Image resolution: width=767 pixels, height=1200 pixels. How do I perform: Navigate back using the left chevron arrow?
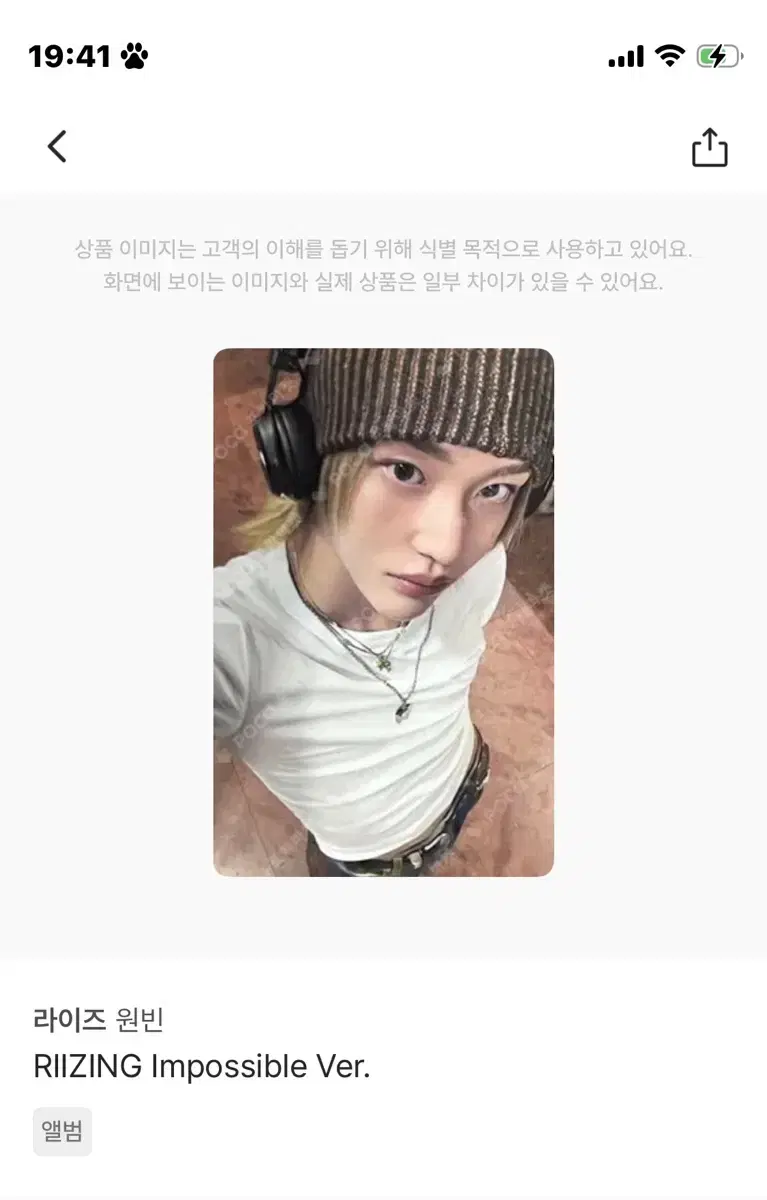pos(57,146)
